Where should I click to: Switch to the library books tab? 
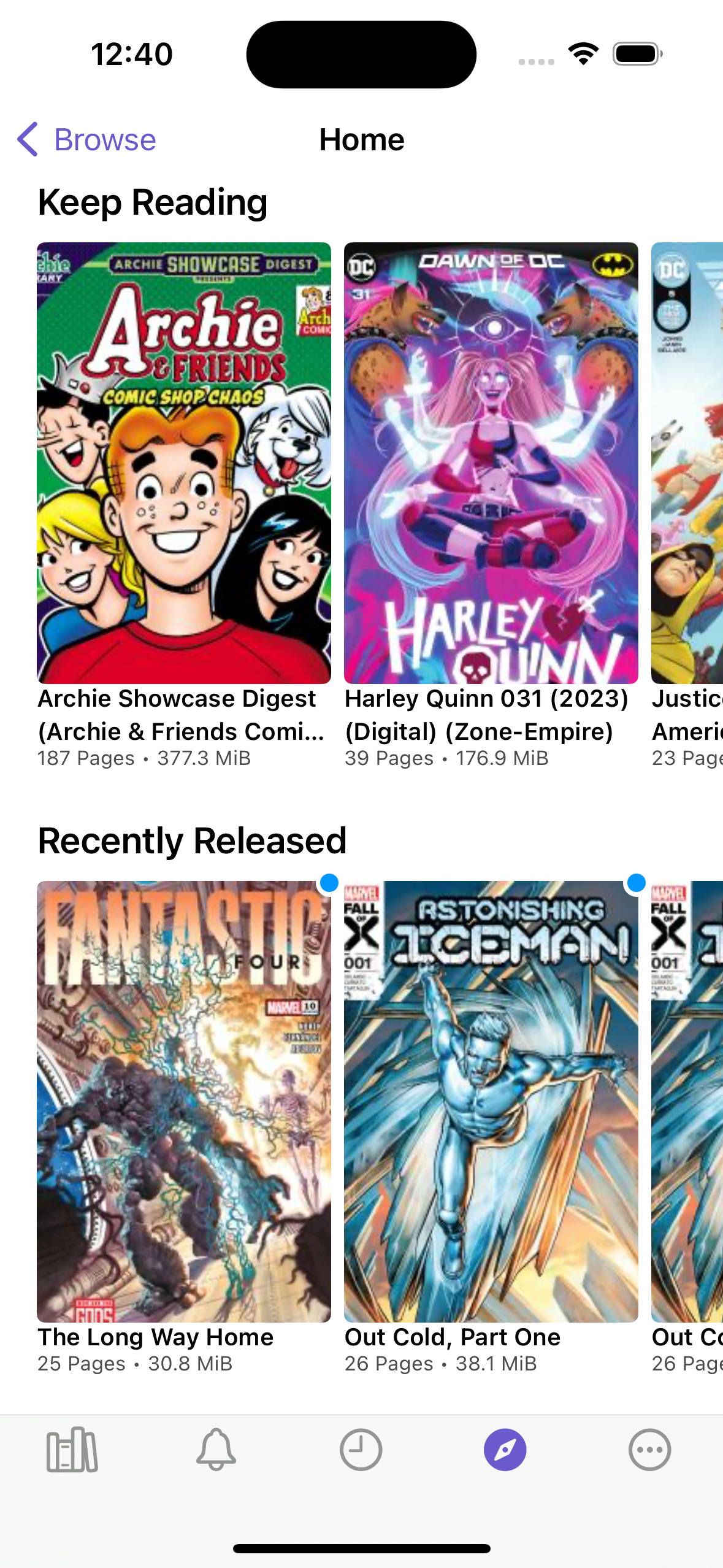click(x=72, y=1450)
